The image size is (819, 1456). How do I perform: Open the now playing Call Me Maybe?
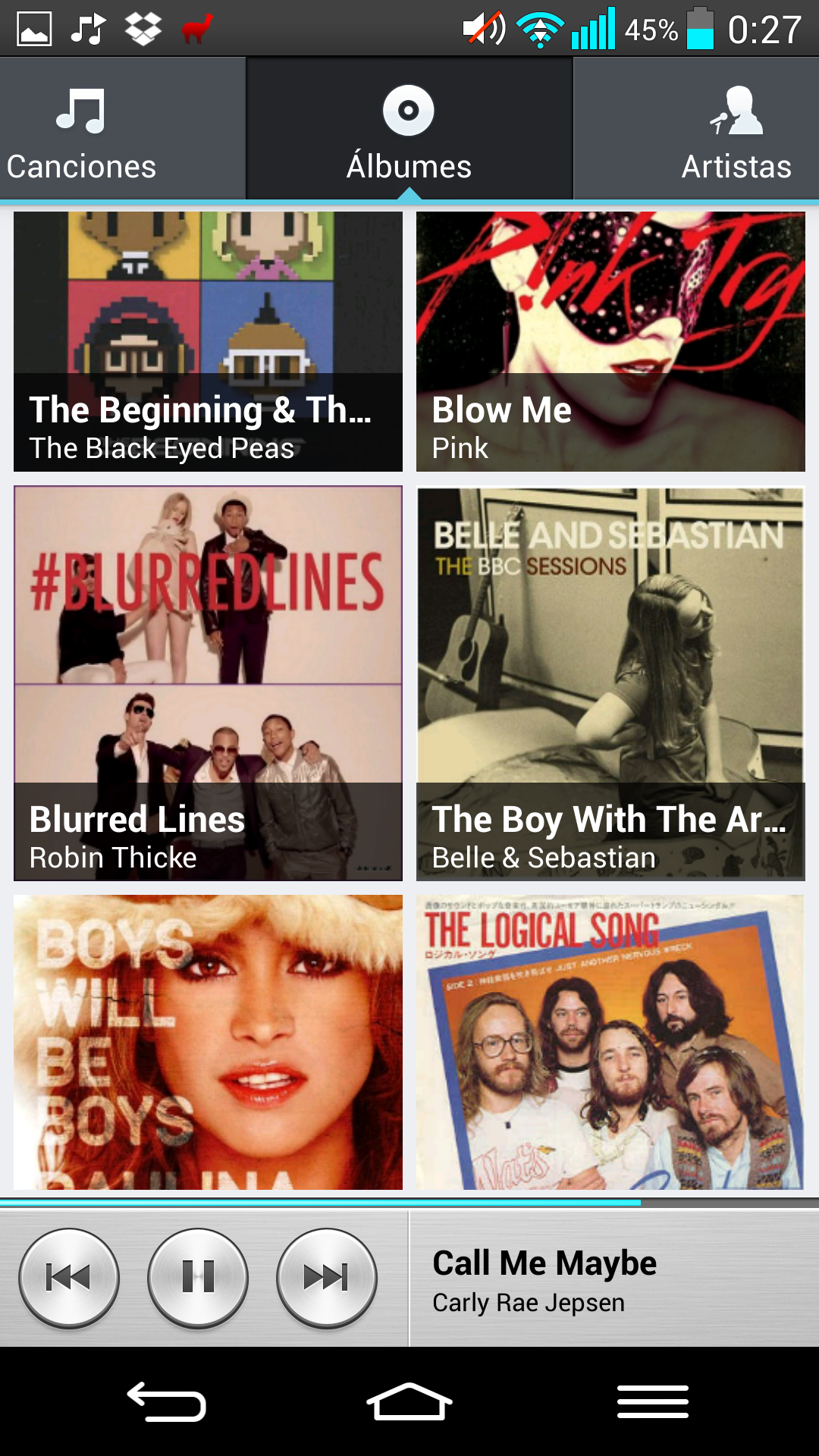613,1280
